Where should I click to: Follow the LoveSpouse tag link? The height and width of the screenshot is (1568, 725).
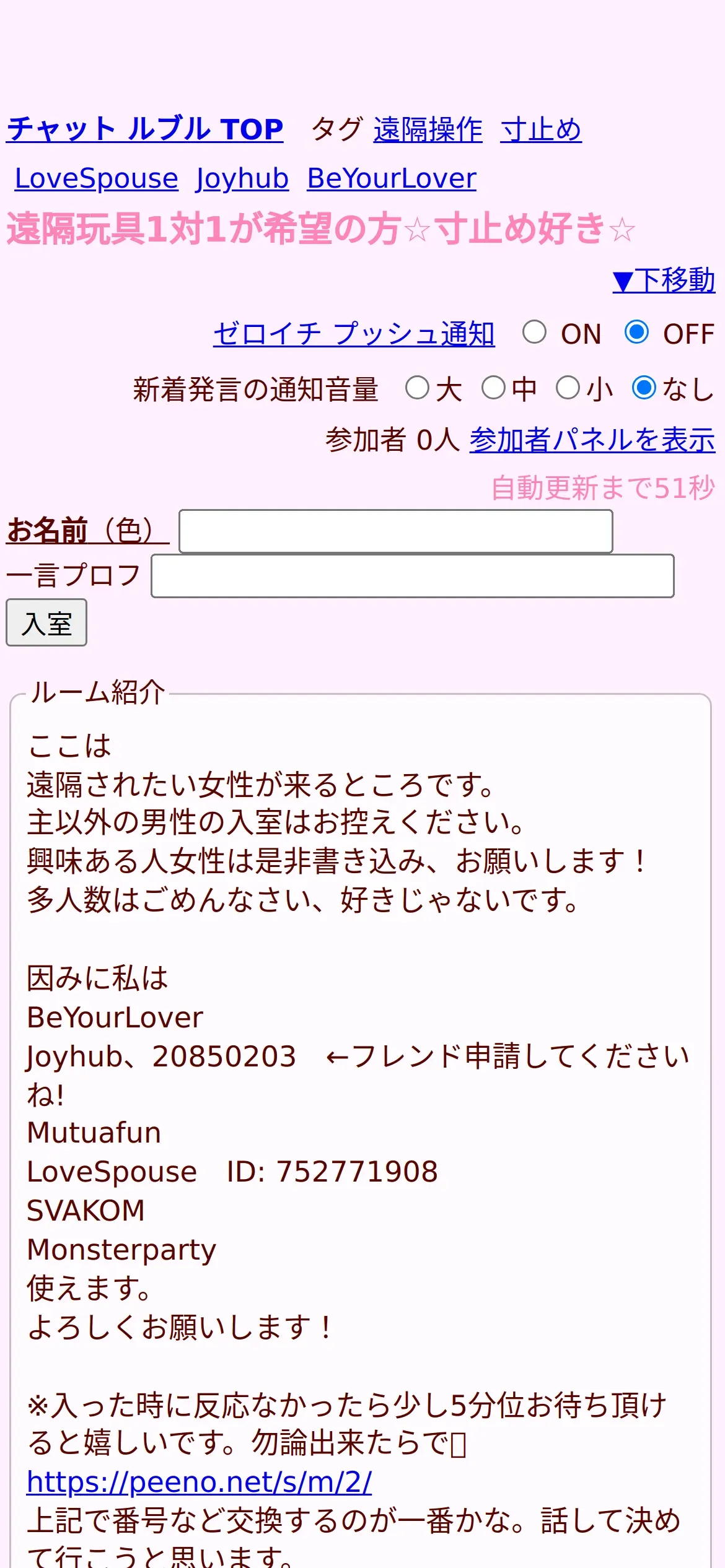[97, 178]
